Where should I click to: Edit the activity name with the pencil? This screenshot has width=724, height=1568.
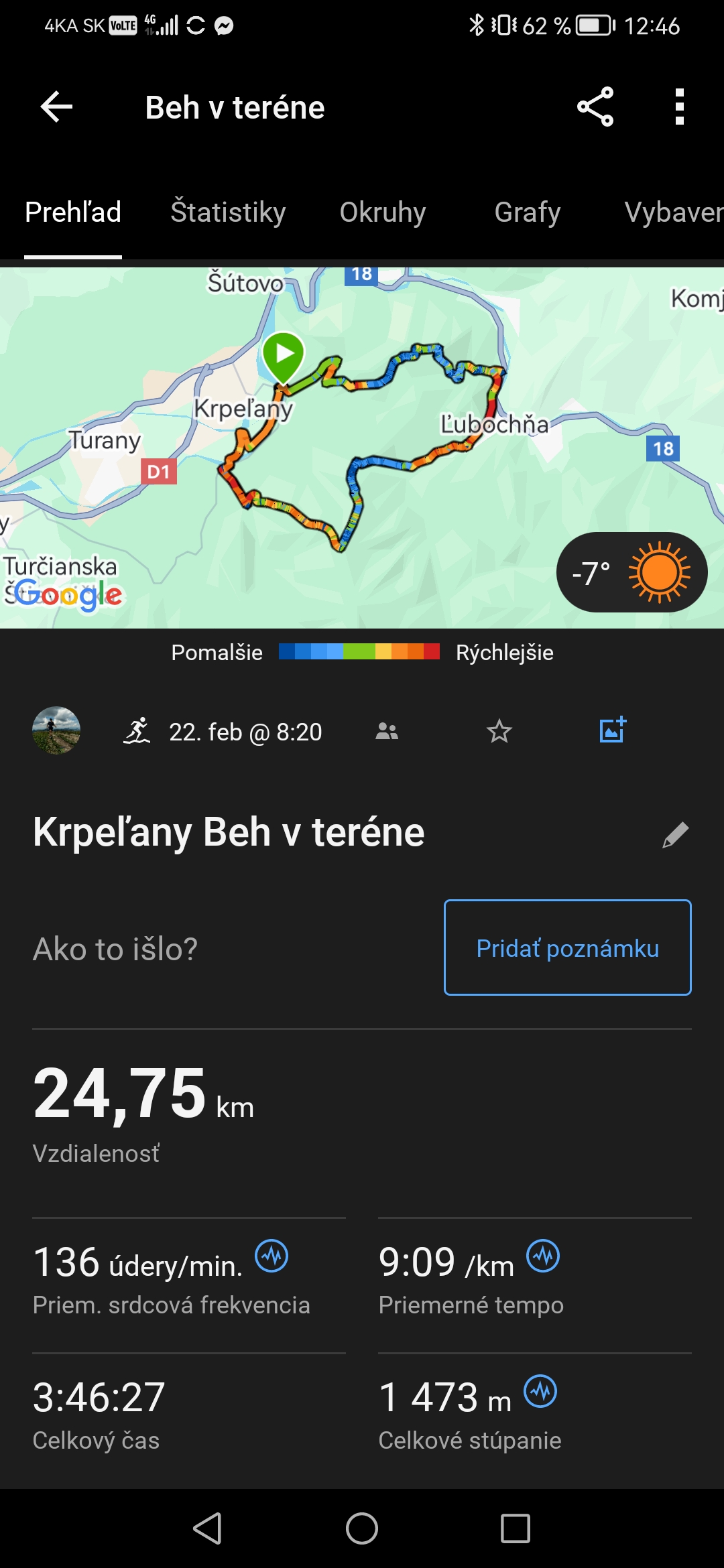coord(676,834)
